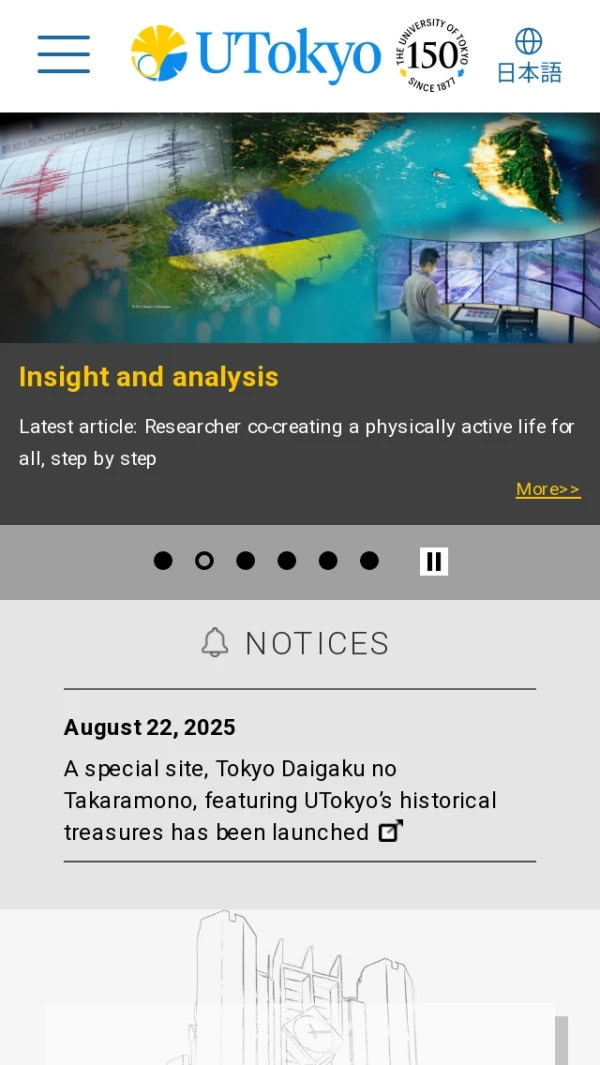Viewport: 600px width, 1065px height.
Task: Go to the UTokyo homepage logo
Action: click(256, 54)
